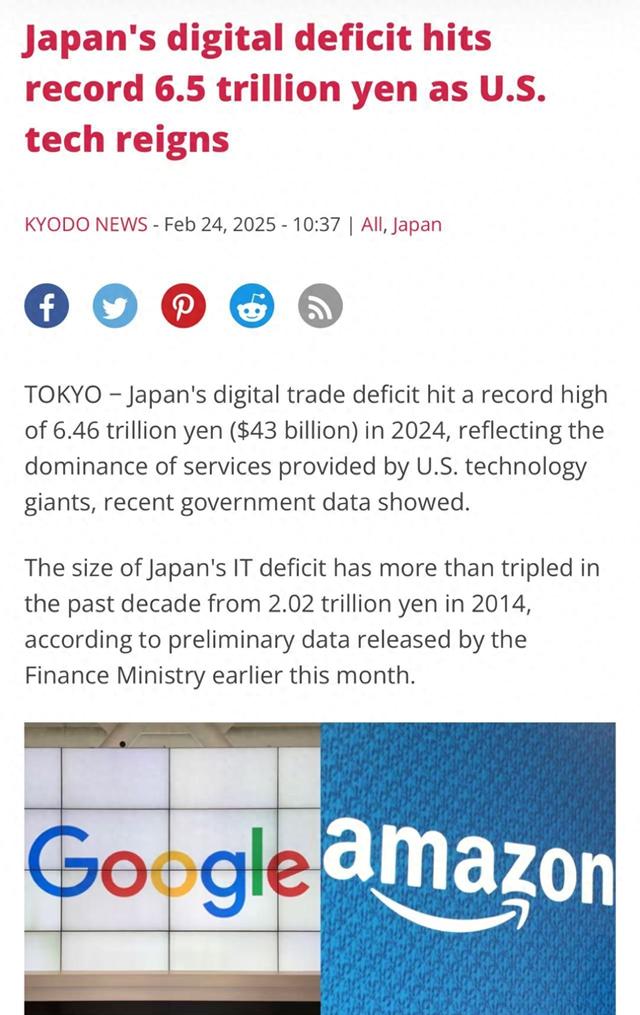Open the All category link
640x1015 pixels.
371,224
